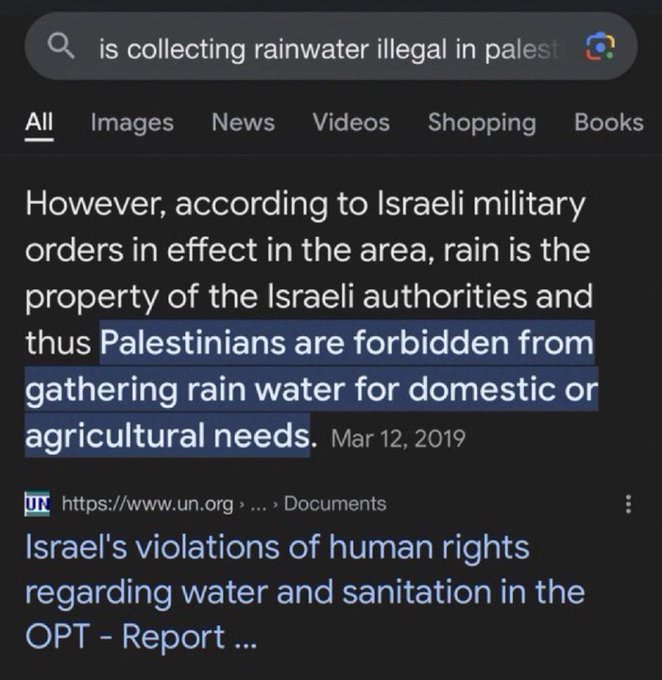Switch to the Books tab
Screen dimensions: 662x680
tap(608, 123)
